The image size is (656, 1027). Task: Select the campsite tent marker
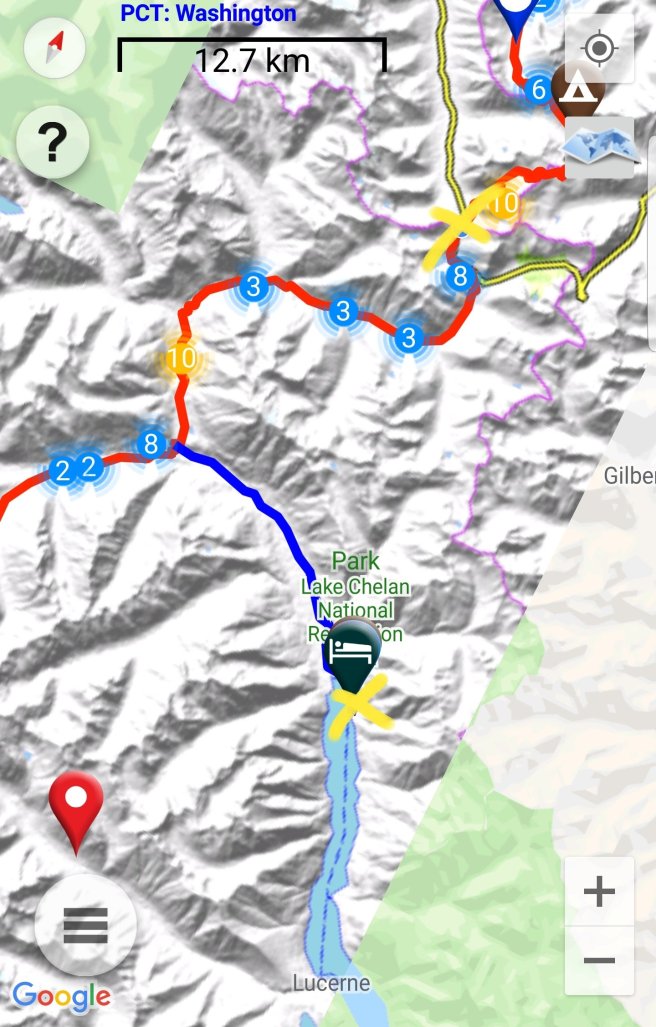coord(577,90)
